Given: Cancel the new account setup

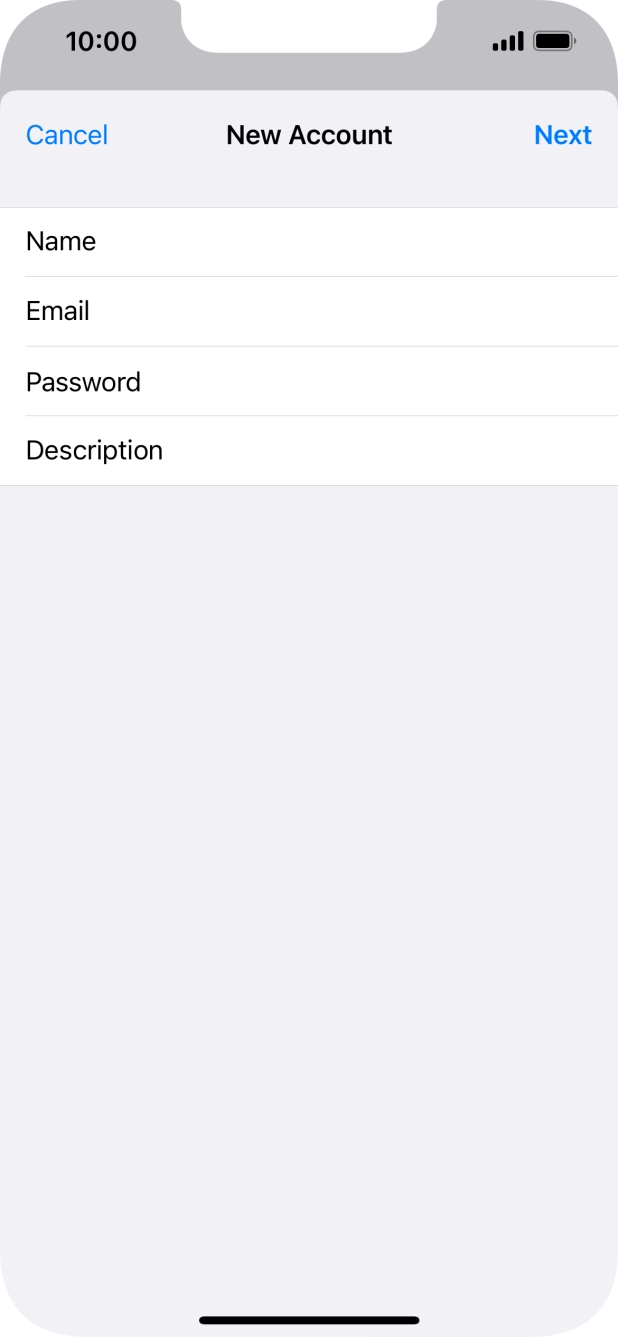Looking at the screenshot, I should [67, 135].
